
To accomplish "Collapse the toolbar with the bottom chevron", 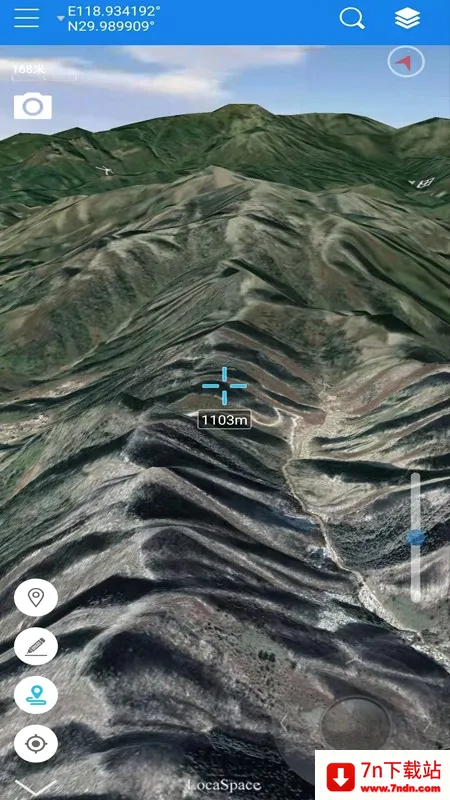I will (x=36, y=787).
